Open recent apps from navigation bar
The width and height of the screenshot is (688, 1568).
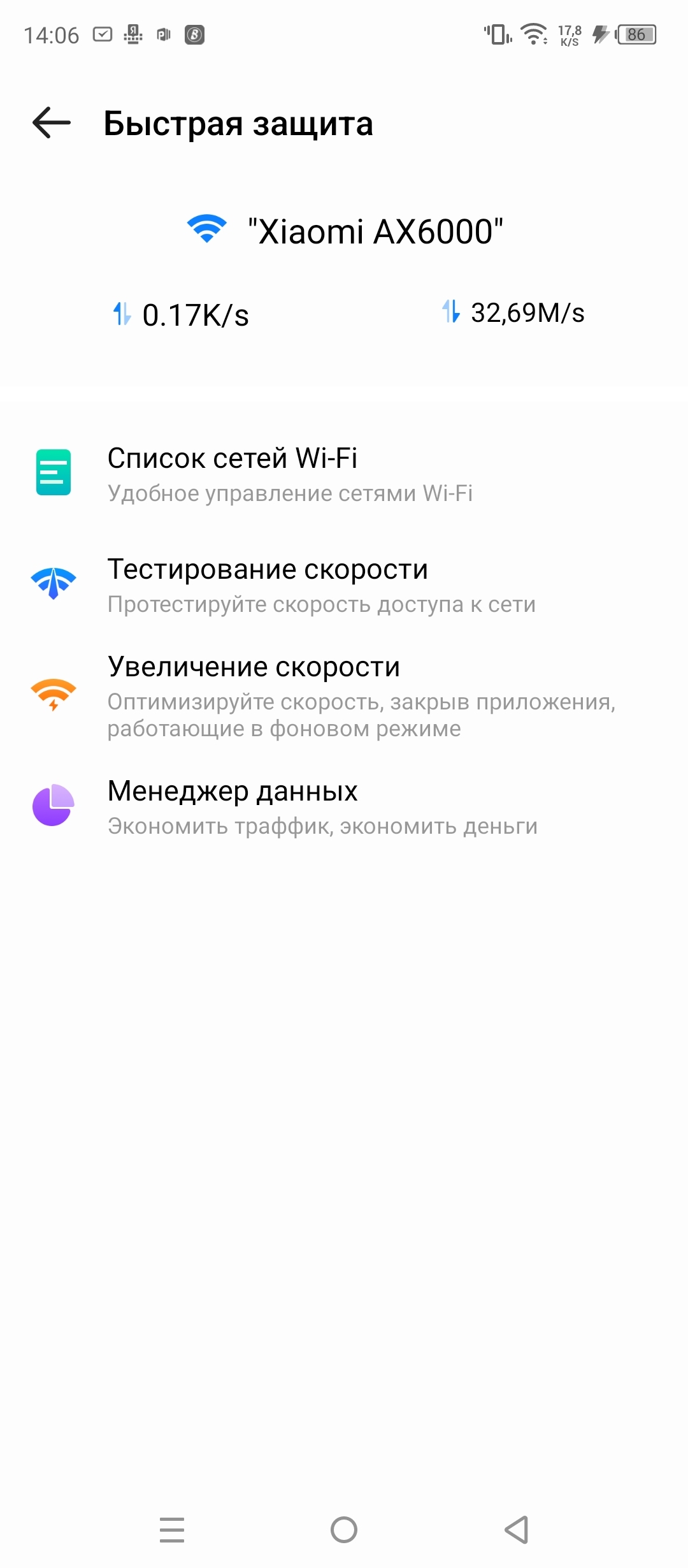[x=172, y=1529]
